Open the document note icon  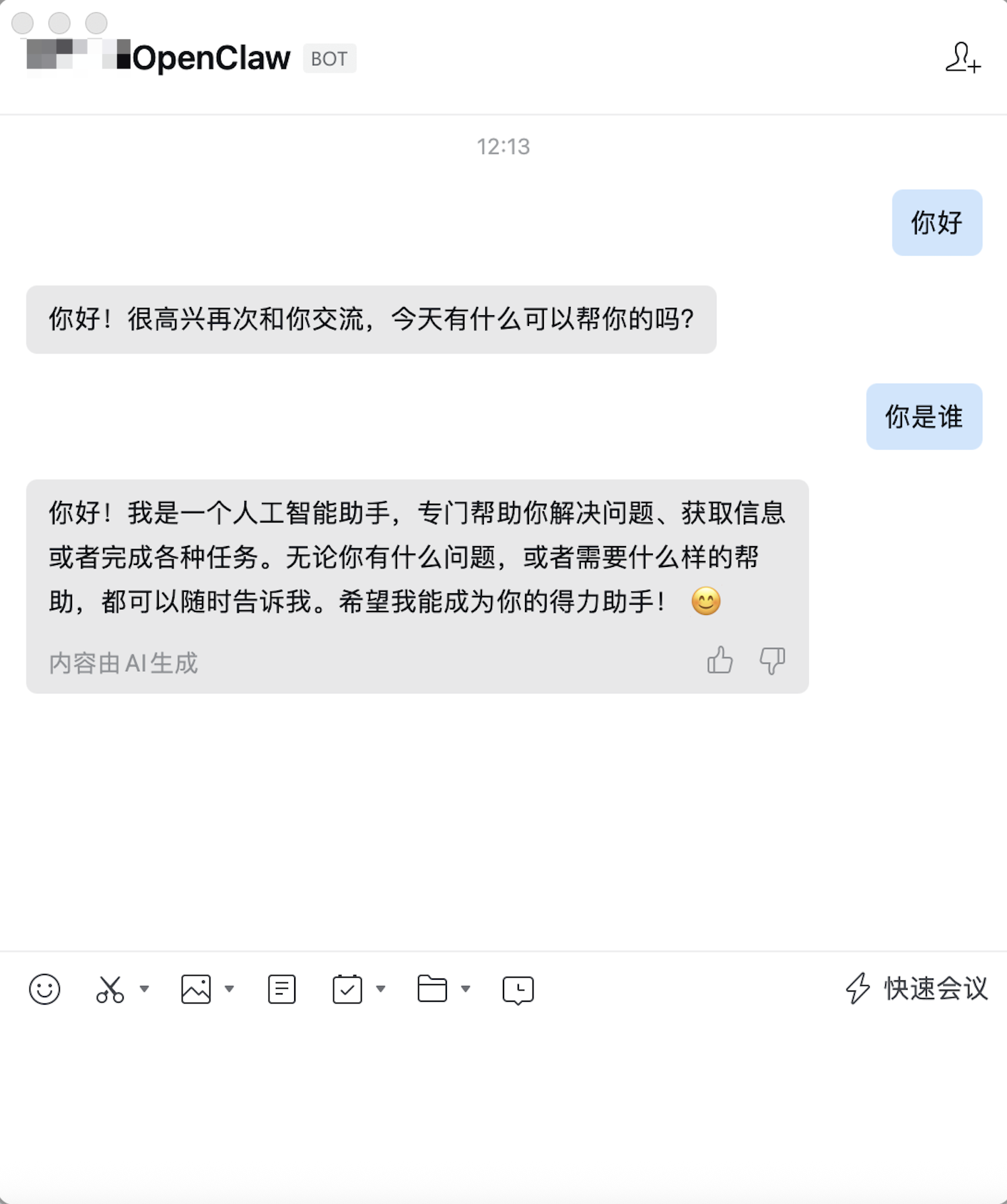pos(281,989)
